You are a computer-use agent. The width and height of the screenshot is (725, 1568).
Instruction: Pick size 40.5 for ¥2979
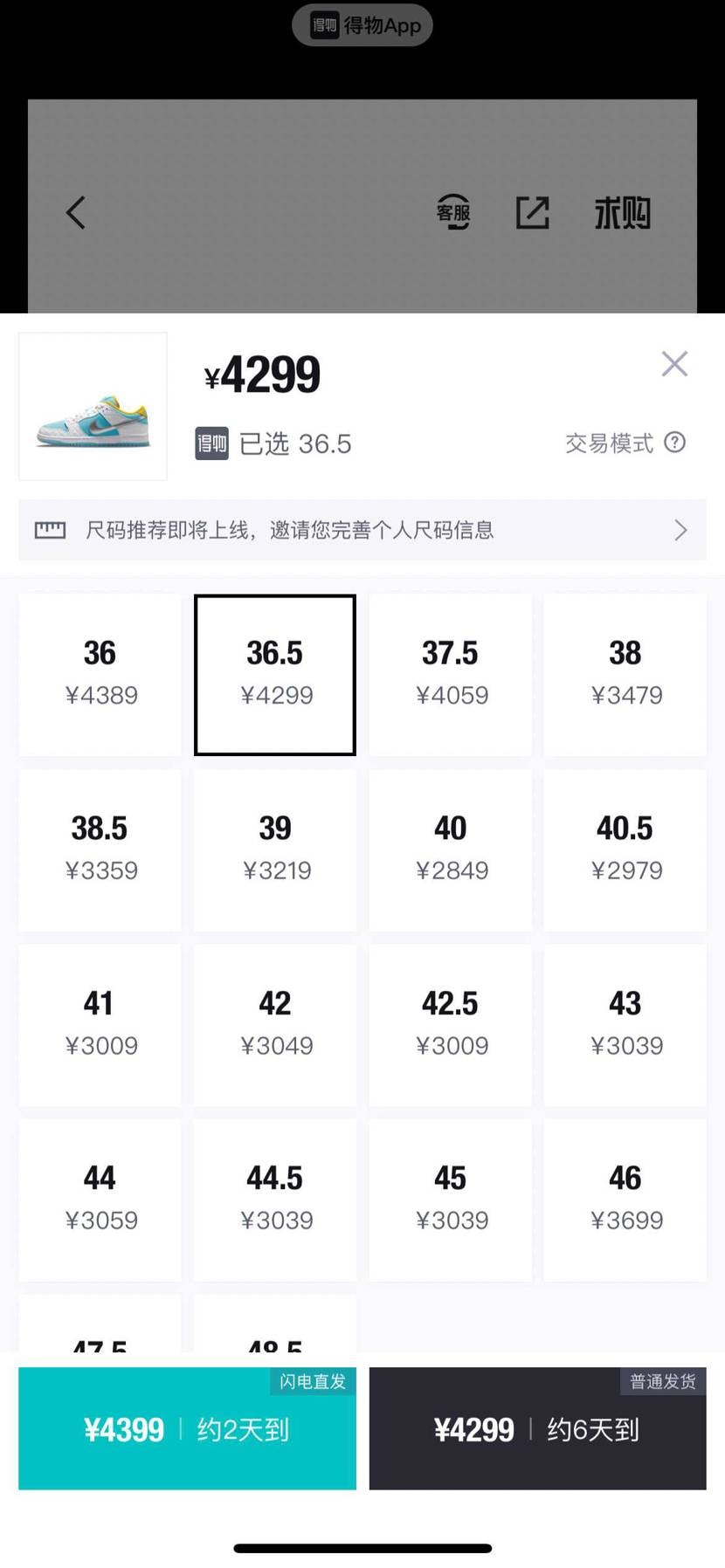click(625, 849)
